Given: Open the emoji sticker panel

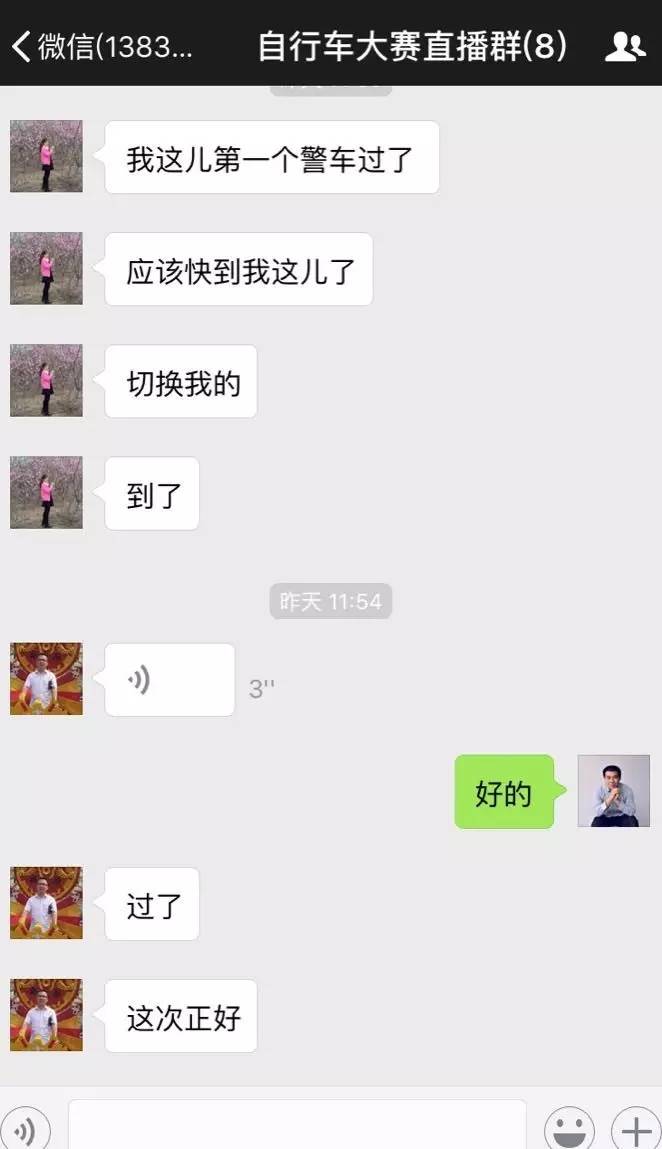Looking at the screenshot, I should [569, 1130].
